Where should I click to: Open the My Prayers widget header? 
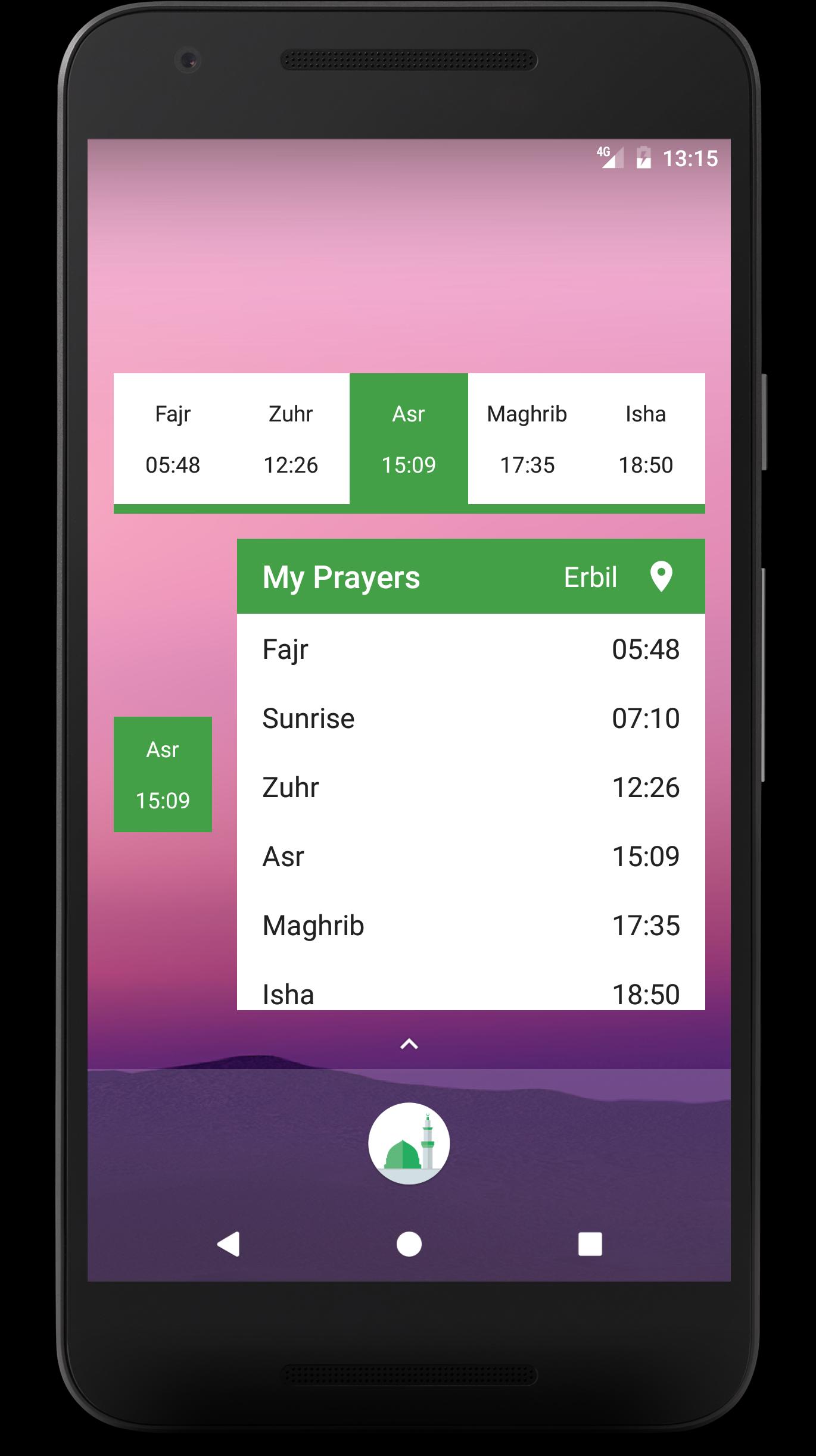coord(471,576)
